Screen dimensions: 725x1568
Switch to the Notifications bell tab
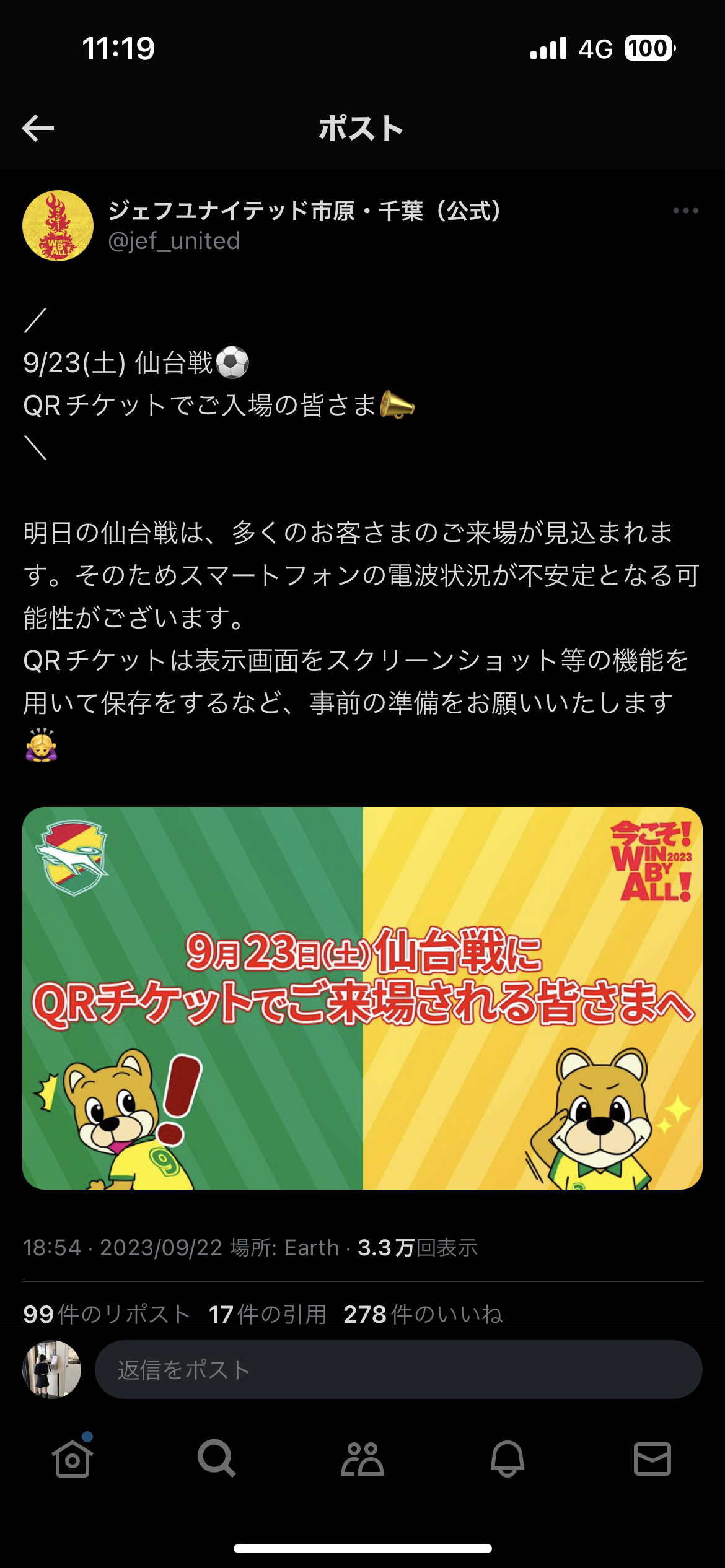(507, 1458)
